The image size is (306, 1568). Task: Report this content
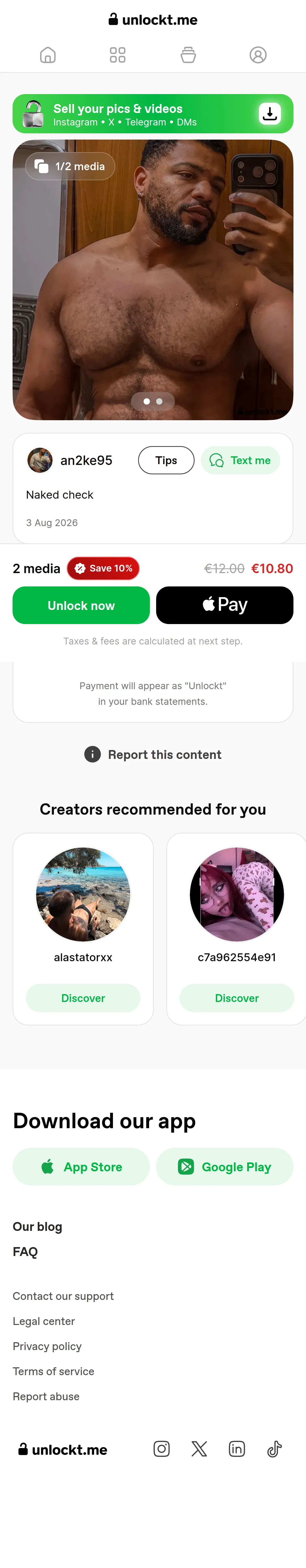[x=153, y=755]
